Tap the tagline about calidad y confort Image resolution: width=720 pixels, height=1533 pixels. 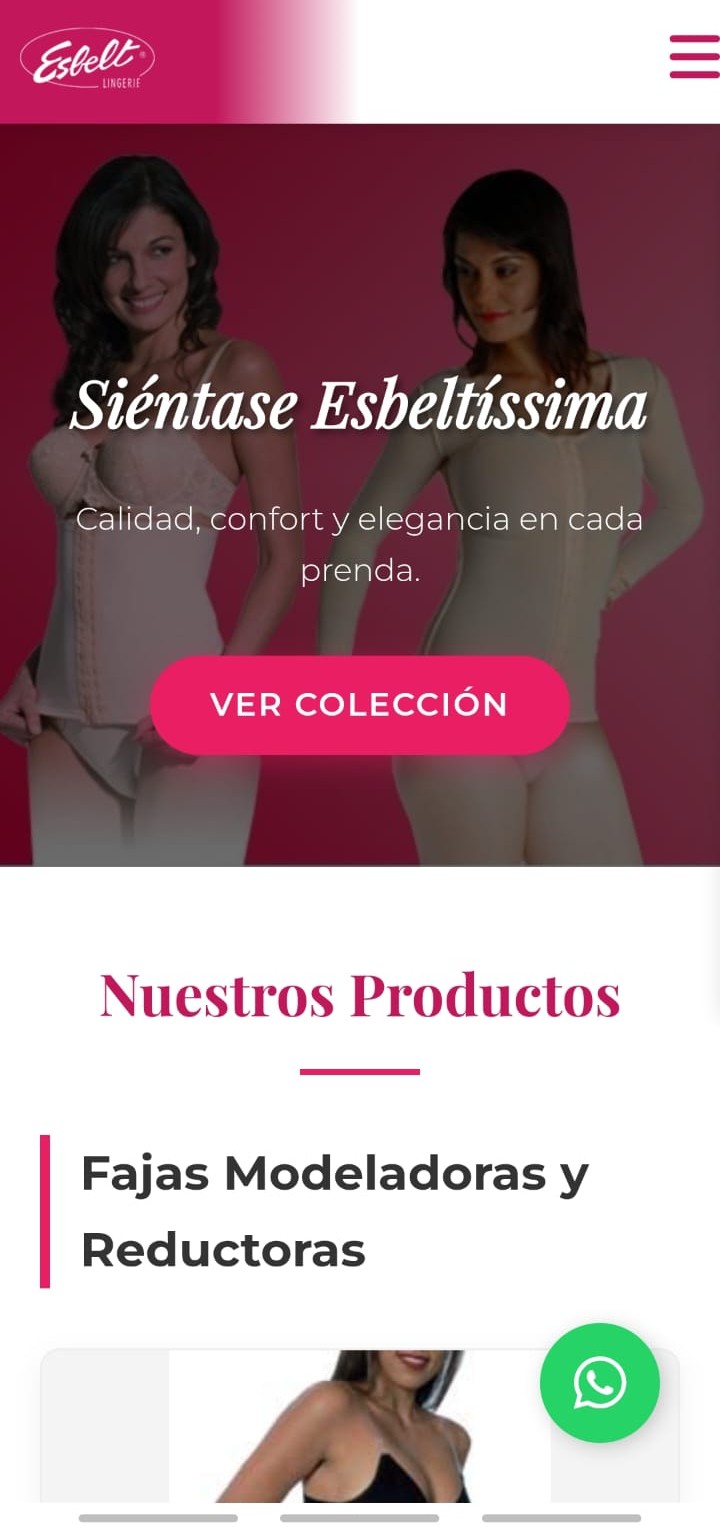(x=360, y=545)
